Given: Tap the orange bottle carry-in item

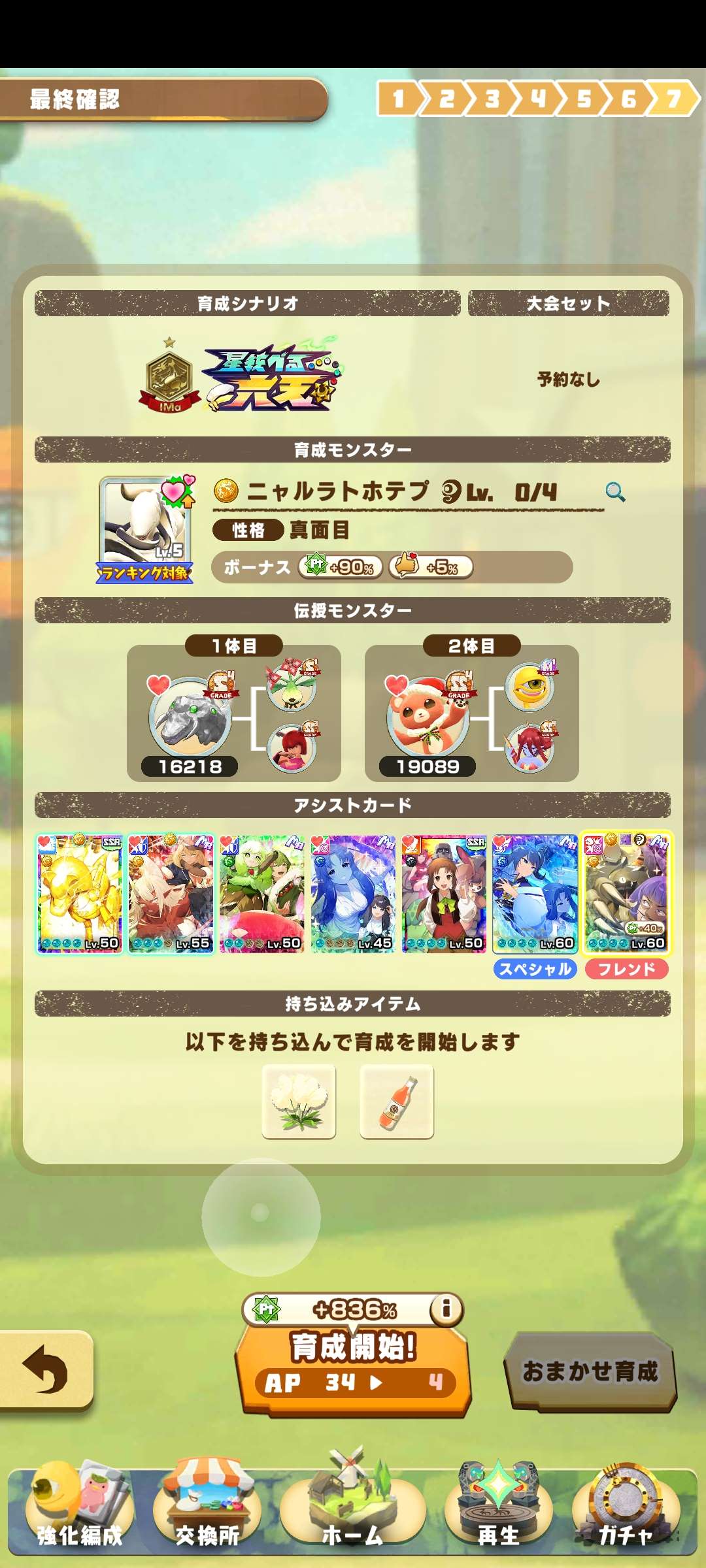Looking at the screenshot, I should 397,1102.
